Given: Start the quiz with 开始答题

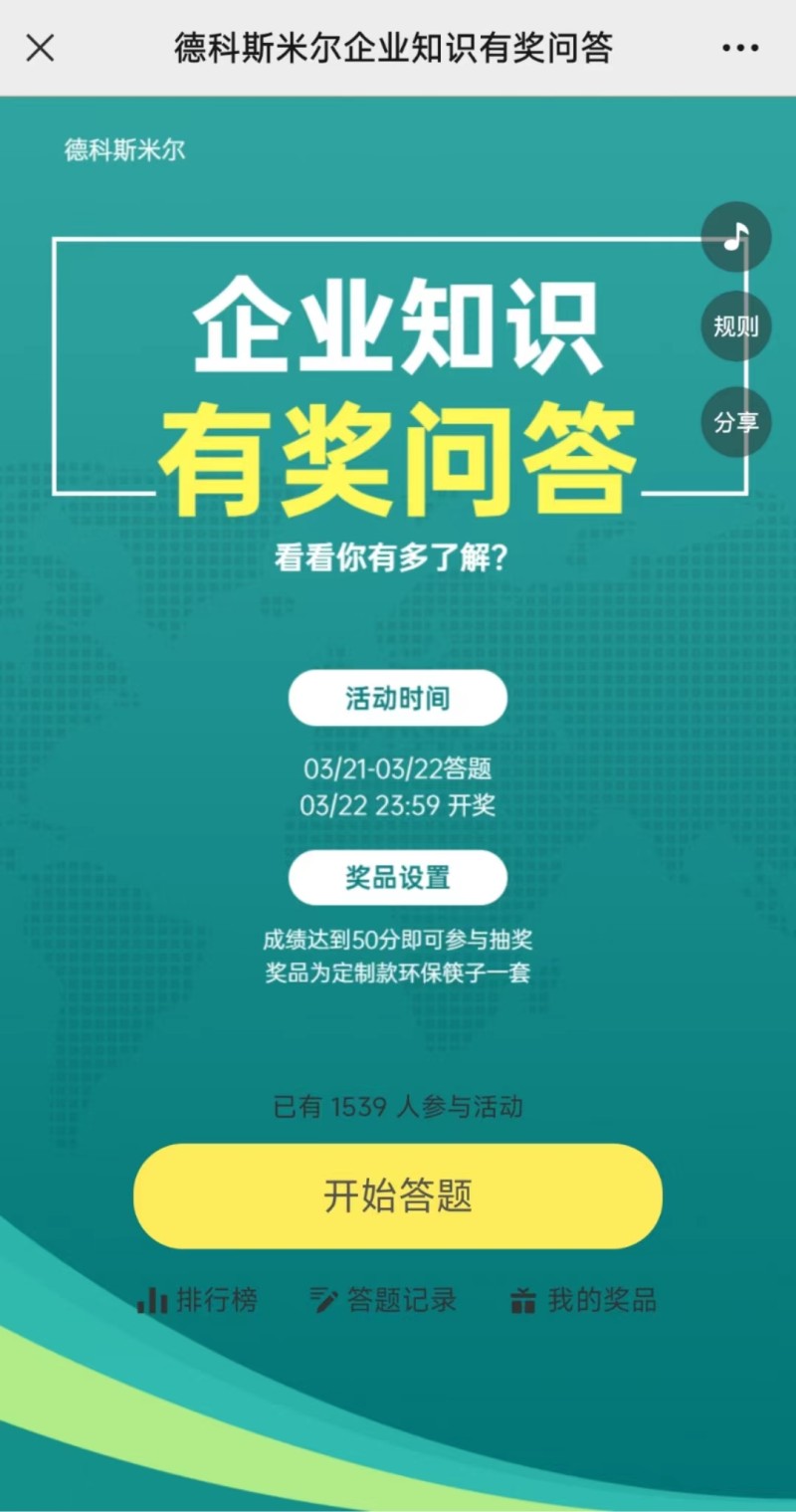Looking at the screenshot, I should click(x=398, y=1195).
